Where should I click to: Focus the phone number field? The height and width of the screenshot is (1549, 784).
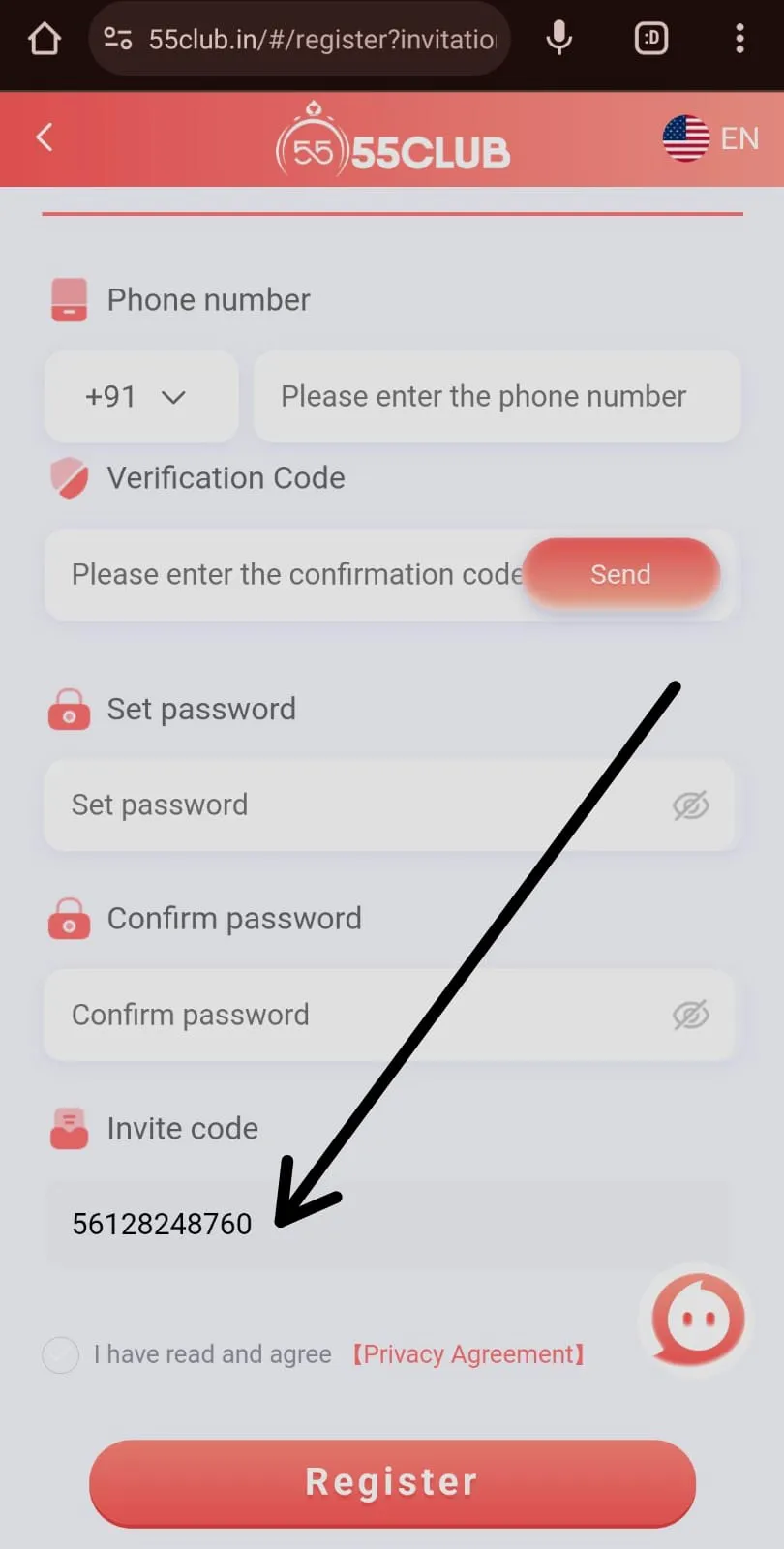(497, 397)
